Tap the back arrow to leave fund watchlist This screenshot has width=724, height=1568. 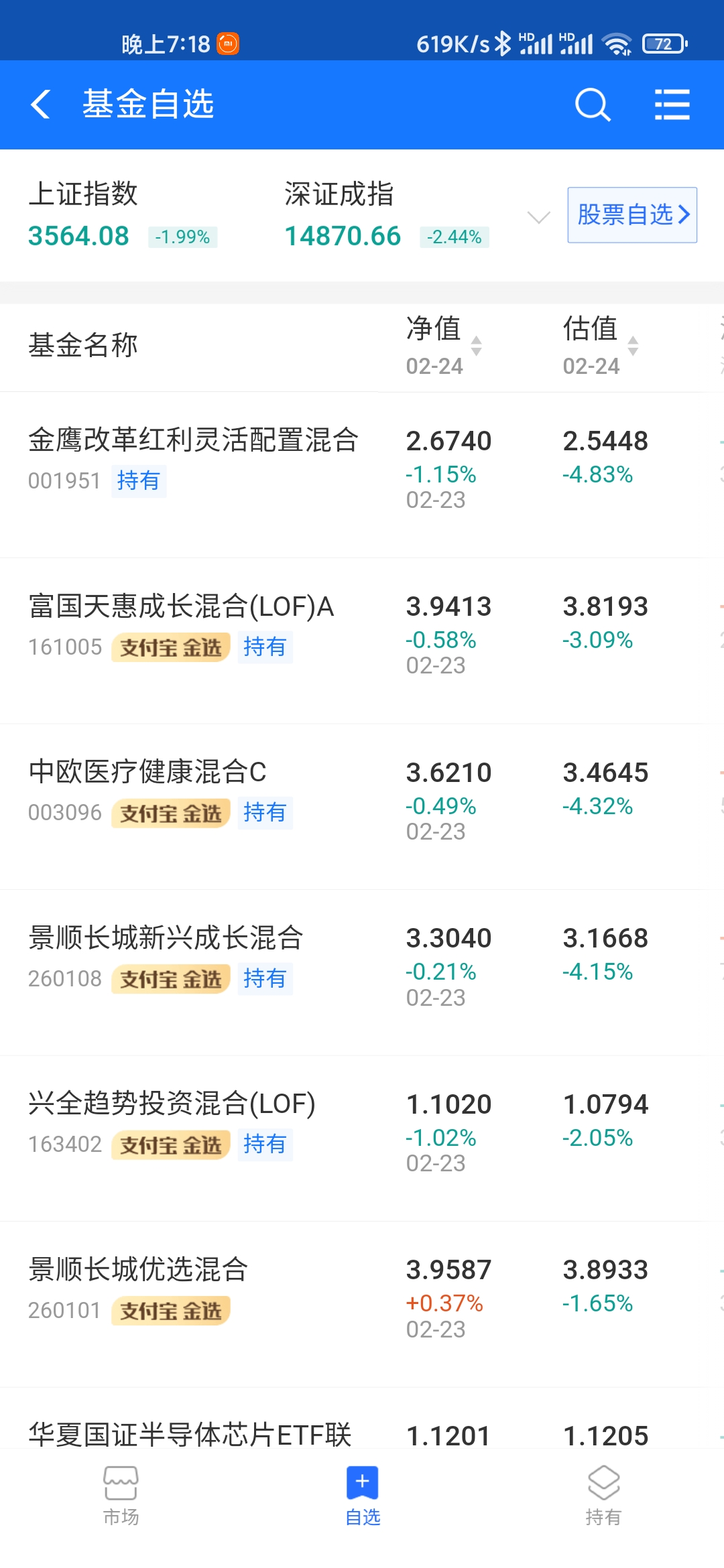point(42,105)
